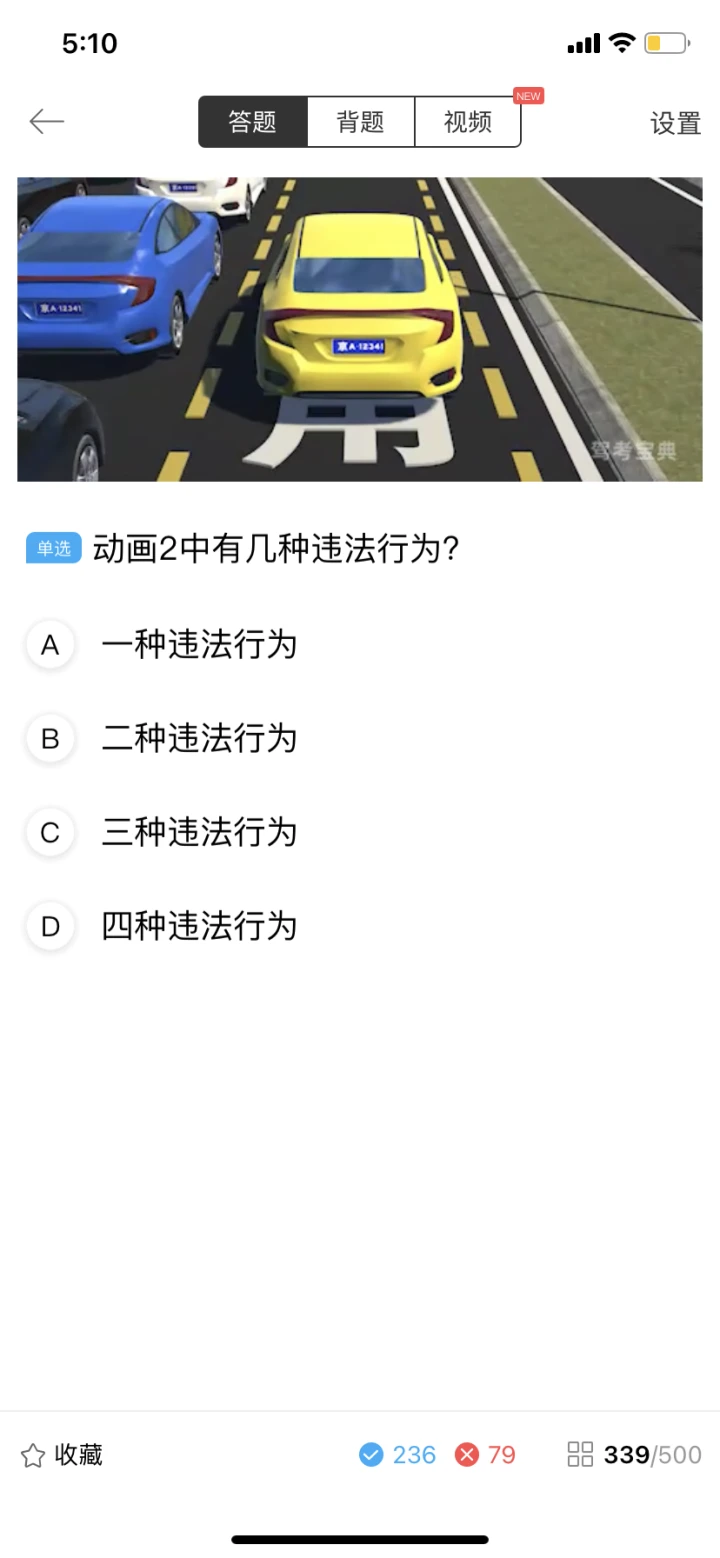Viewport: 720px width, 1558px height.
Task: Go back with the arrow icon
Action: 46,122
